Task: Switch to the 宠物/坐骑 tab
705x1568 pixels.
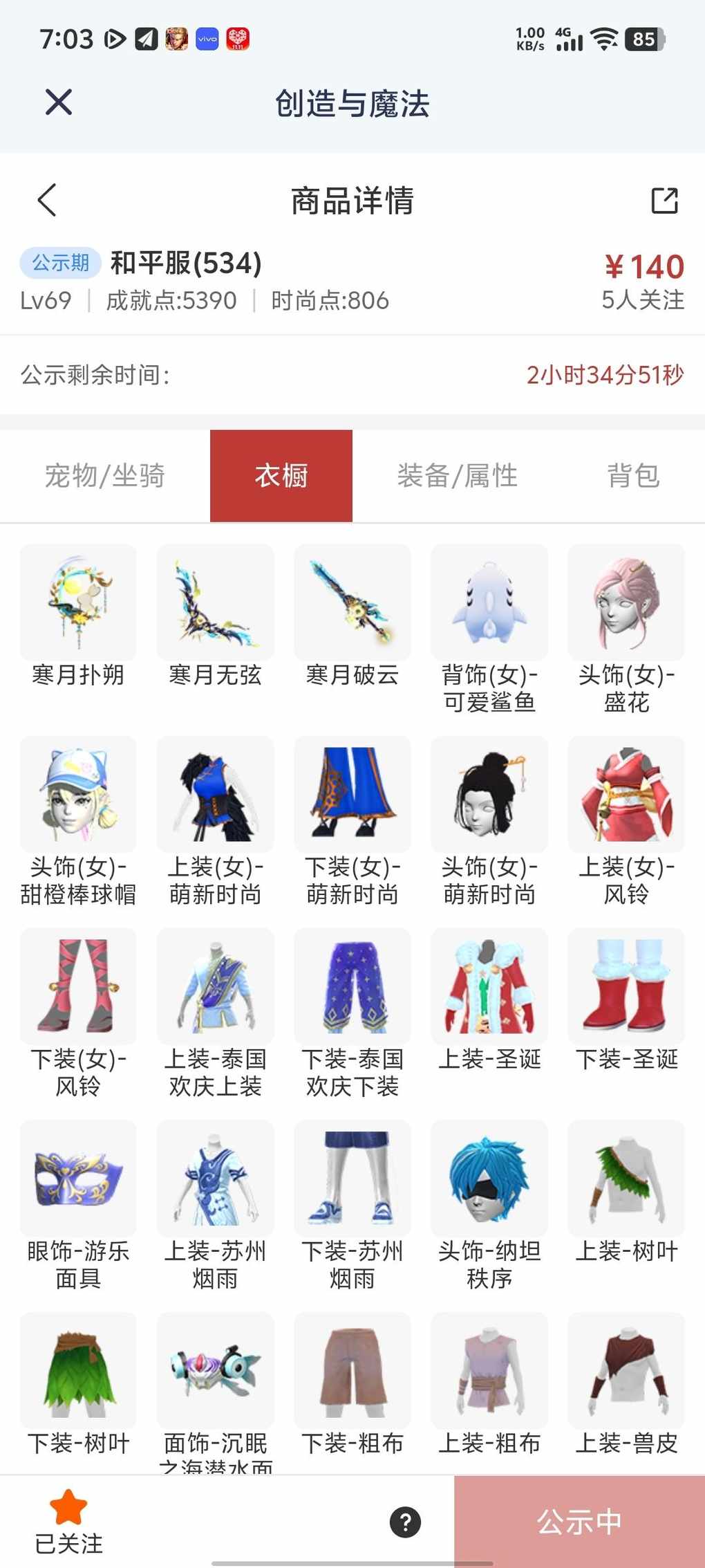Action: click(105, 476)
